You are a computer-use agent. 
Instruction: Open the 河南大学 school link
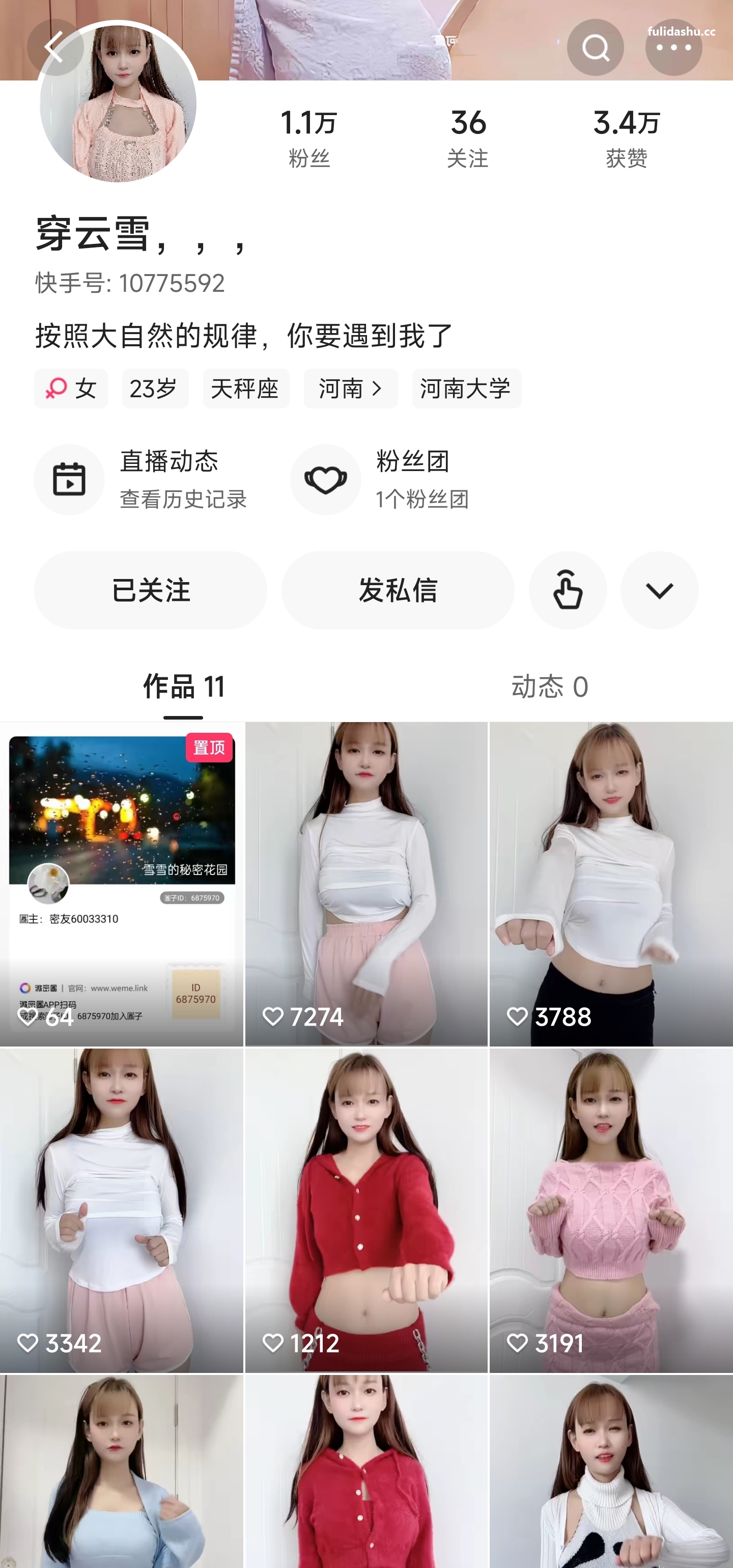[x=467, y=389]
